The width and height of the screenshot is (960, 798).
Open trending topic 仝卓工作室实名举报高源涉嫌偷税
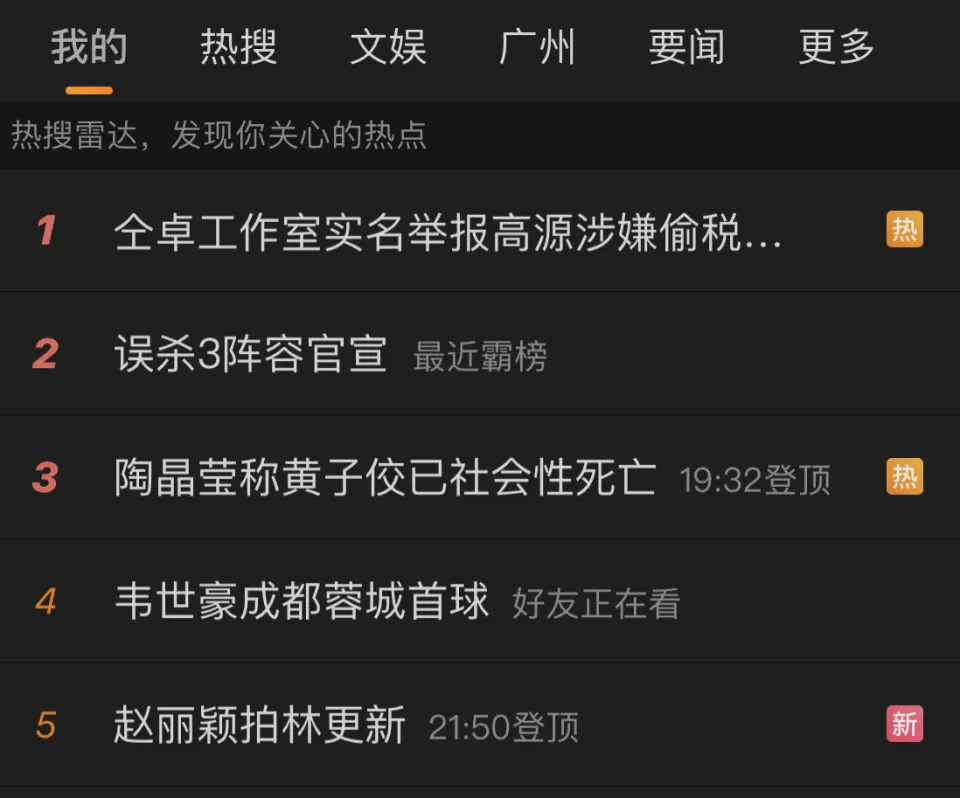click(x=448, y=232)
